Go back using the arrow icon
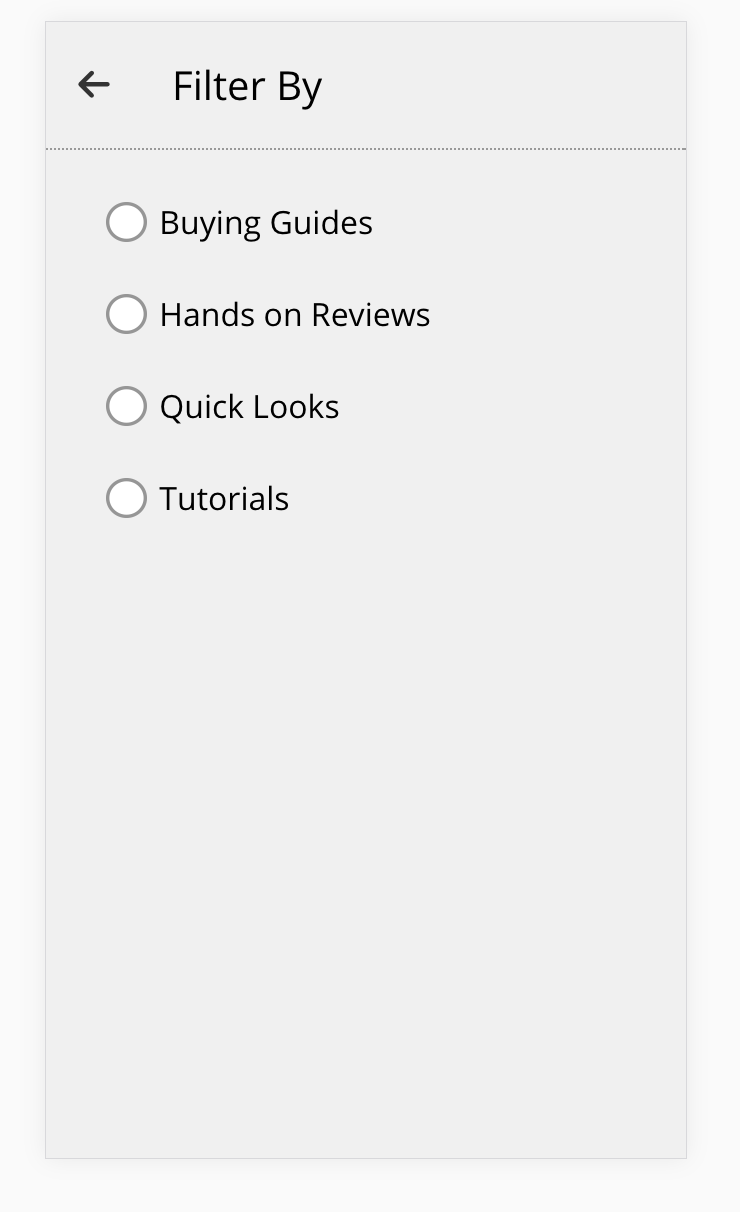Screen dimensions: 740x1212 (x=94, y=85)
